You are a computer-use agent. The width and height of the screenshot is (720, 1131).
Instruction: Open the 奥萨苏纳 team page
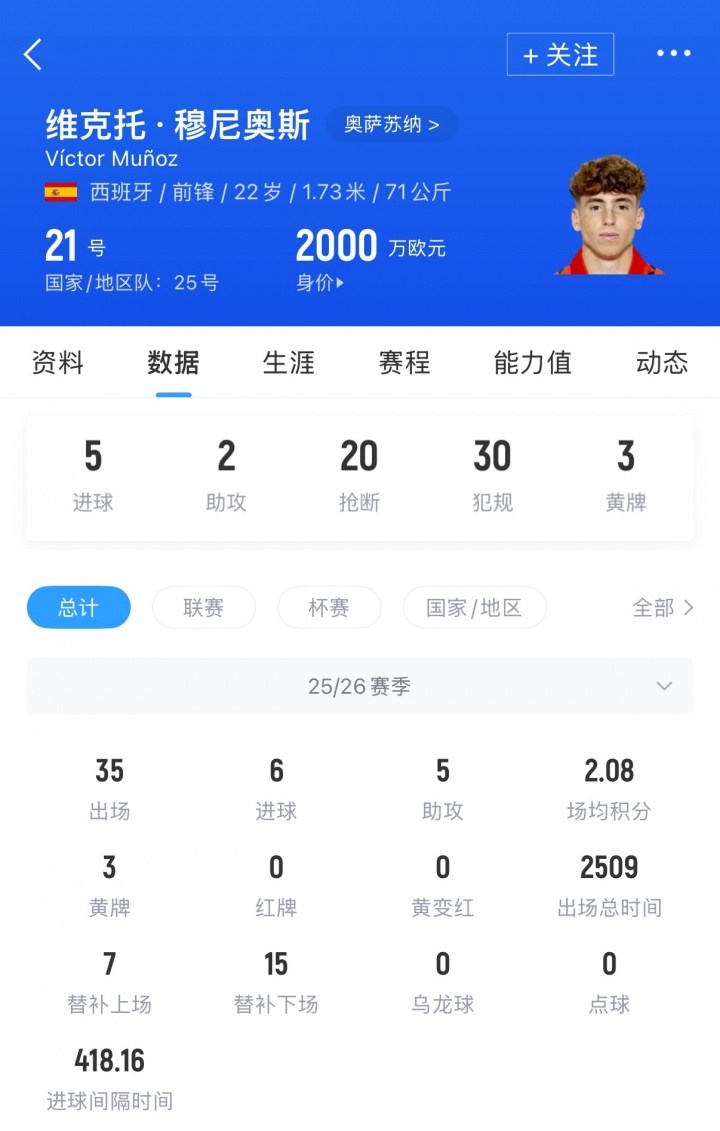[391, 125]
